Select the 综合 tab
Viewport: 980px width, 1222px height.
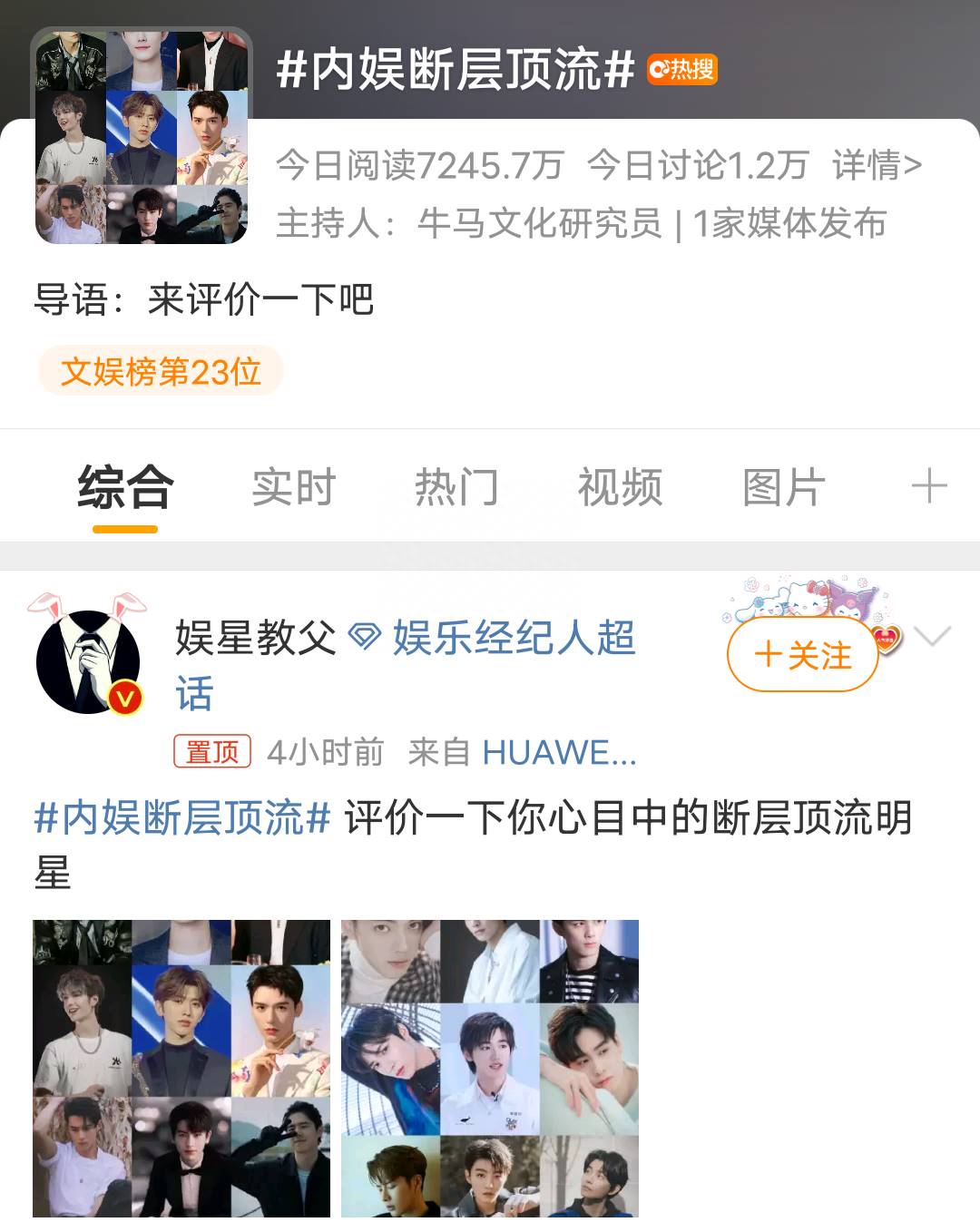point(125,487)
